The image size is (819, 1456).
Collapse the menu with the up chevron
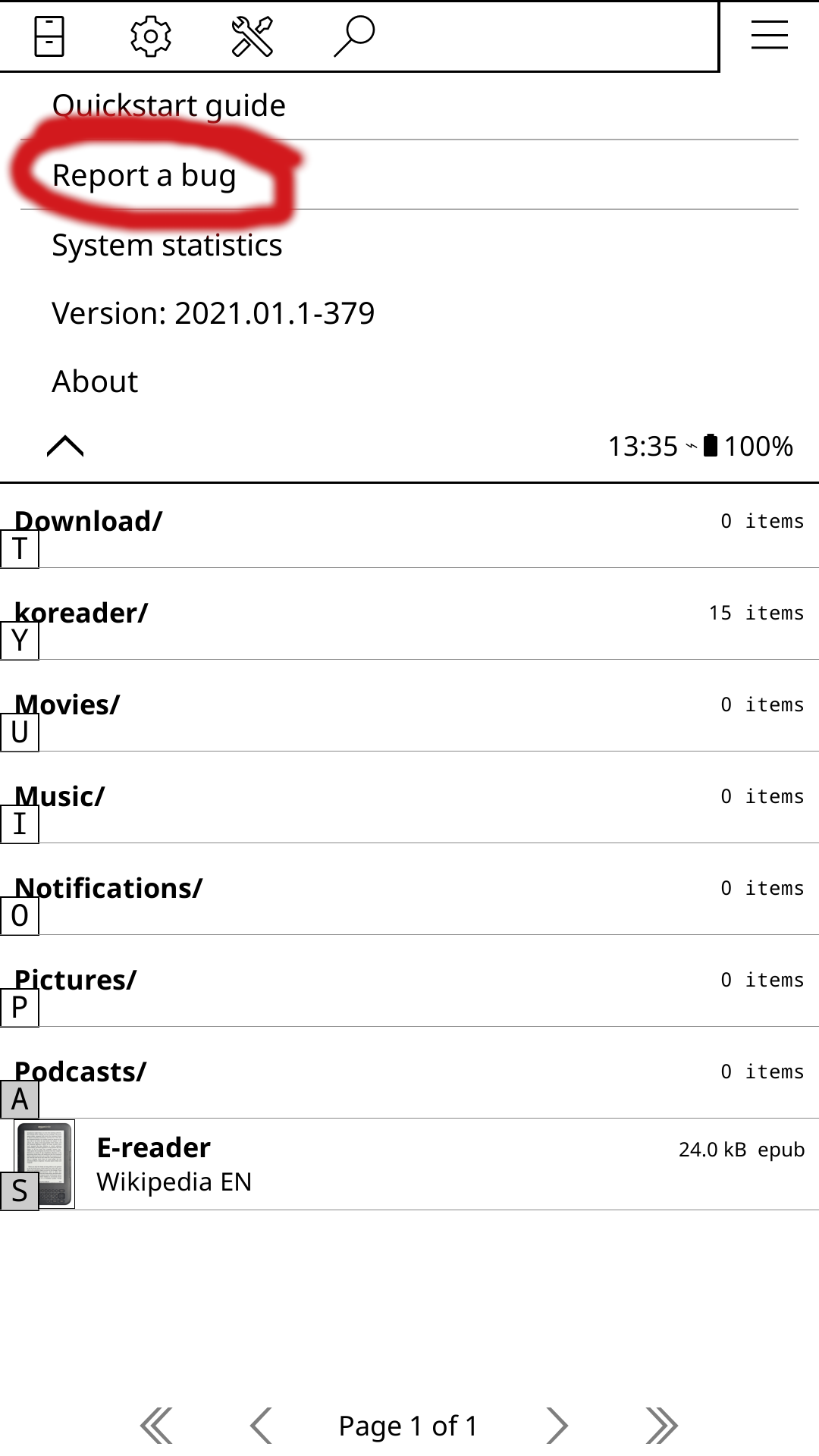click(x=65, y=446)
